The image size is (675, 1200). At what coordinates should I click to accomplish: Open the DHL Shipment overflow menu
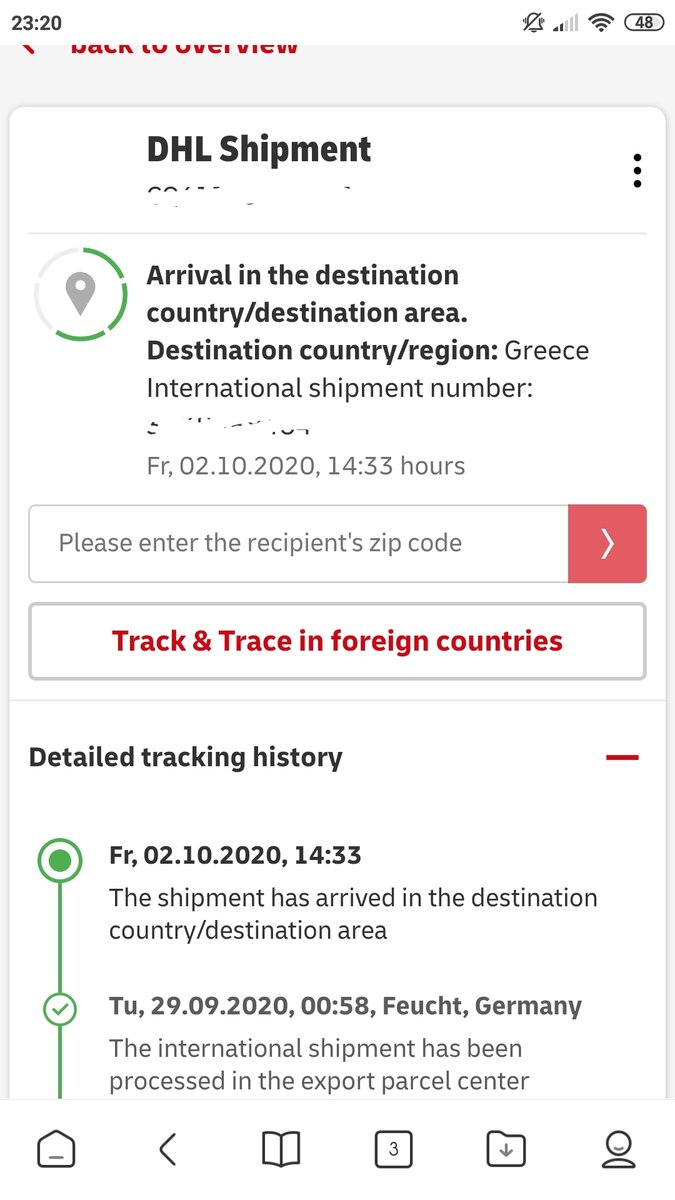click(637, 171)
